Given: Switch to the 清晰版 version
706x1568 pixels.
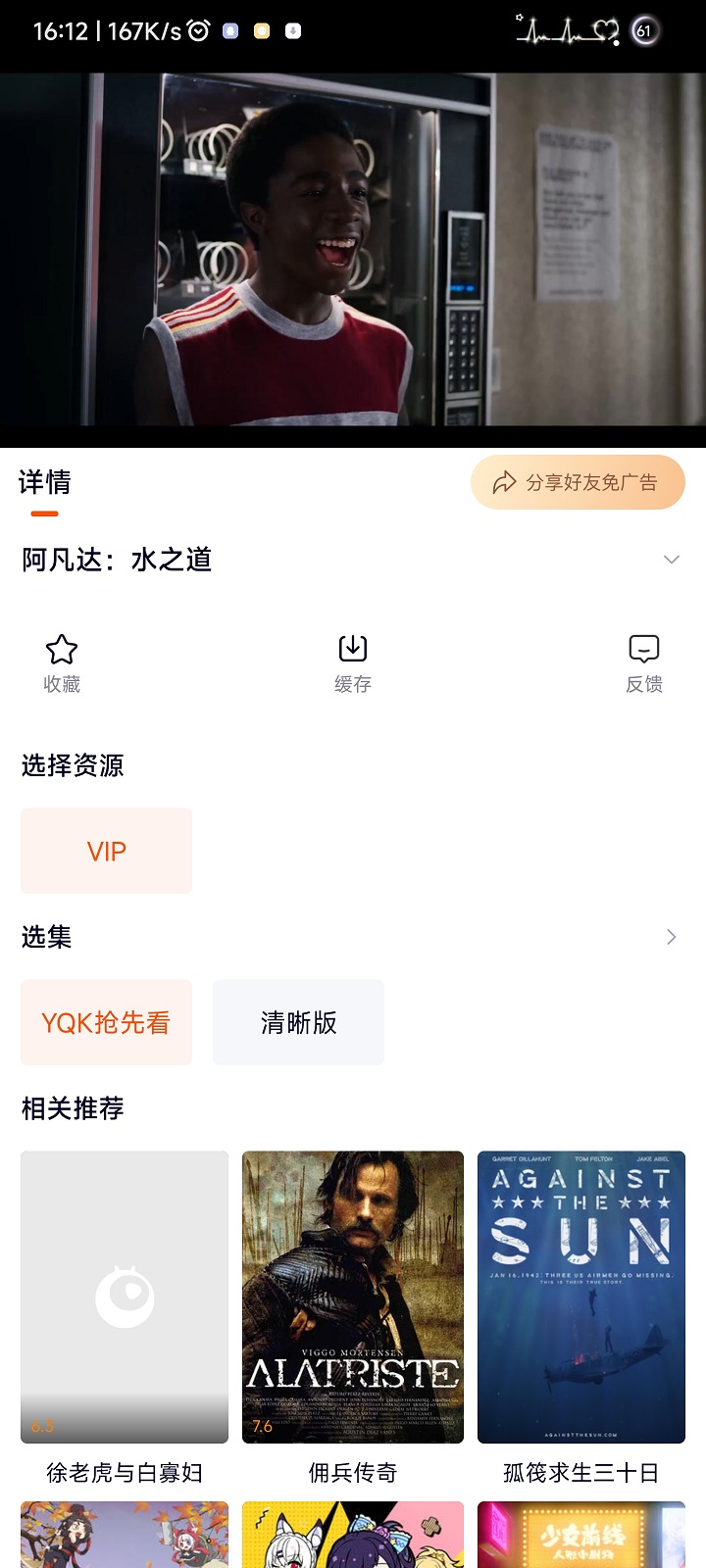Looking at the screenshot, I should 299,1022.
